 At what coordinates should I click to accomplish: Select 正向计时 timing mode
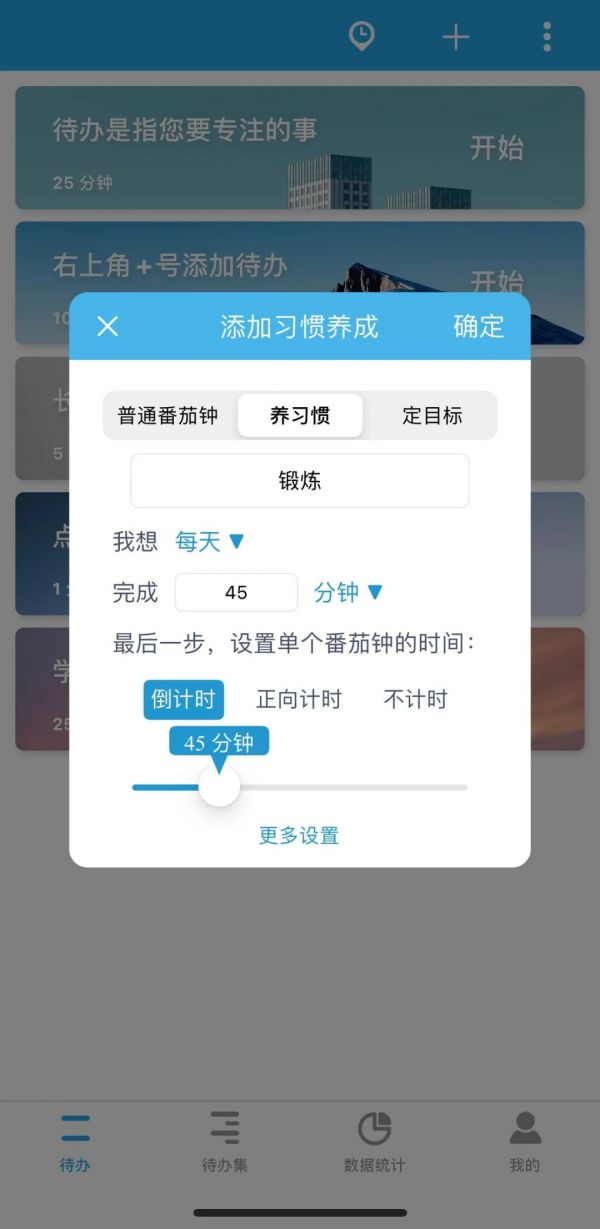click(x=299, y=700)
